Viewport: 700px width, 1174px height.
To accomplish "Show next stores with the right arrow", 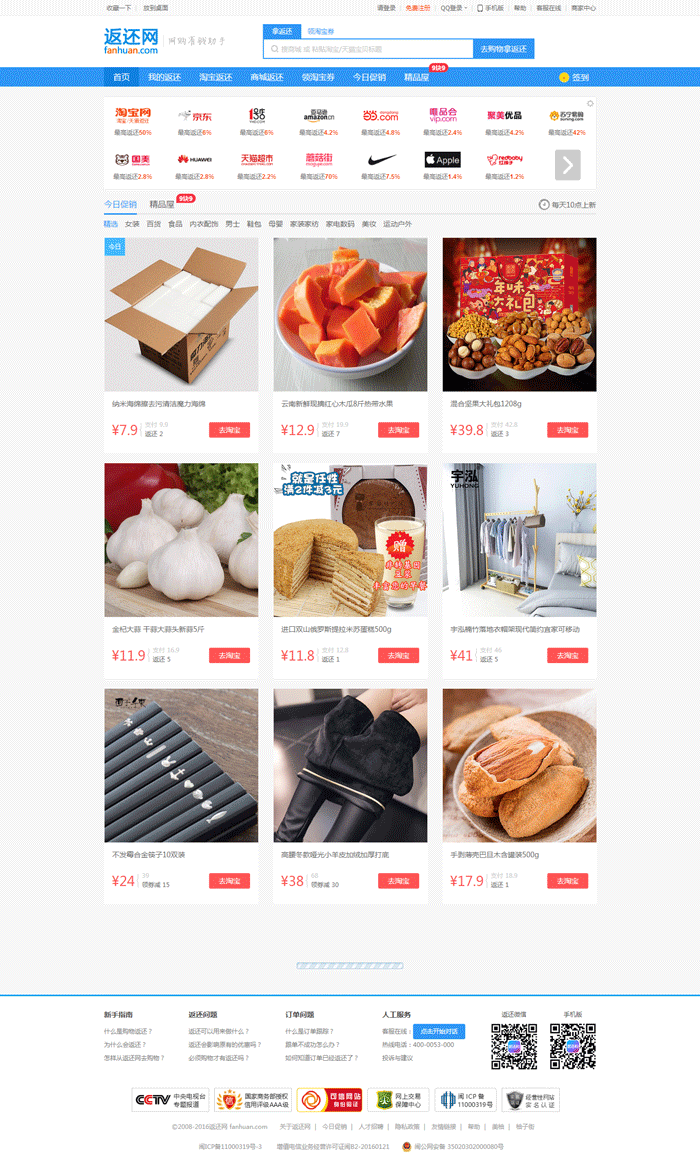I will 567,164.
